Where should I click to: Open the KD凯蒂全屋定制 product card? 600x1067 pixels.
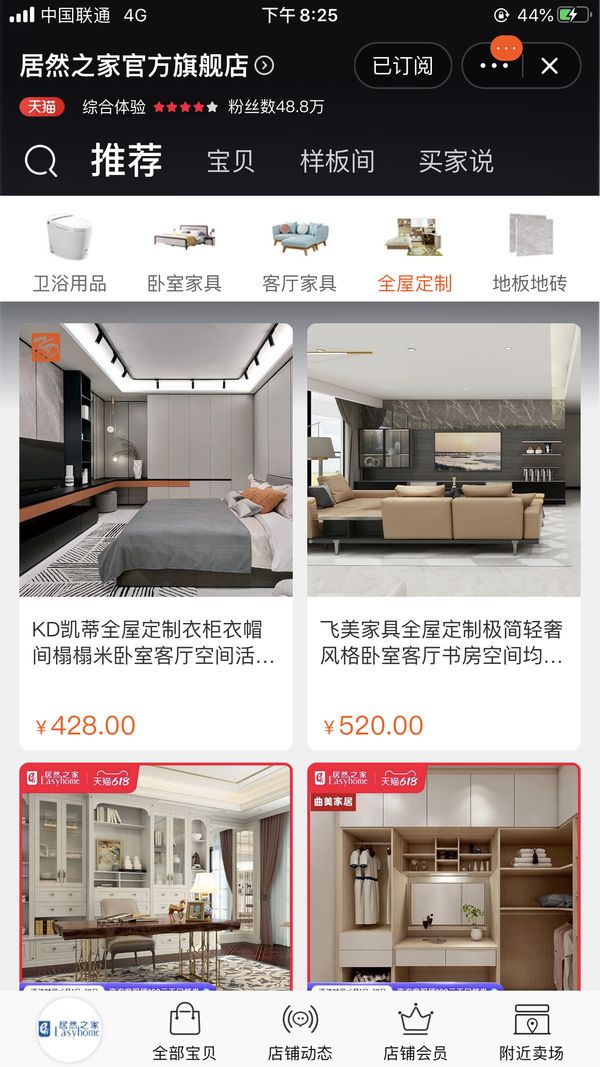156,536
